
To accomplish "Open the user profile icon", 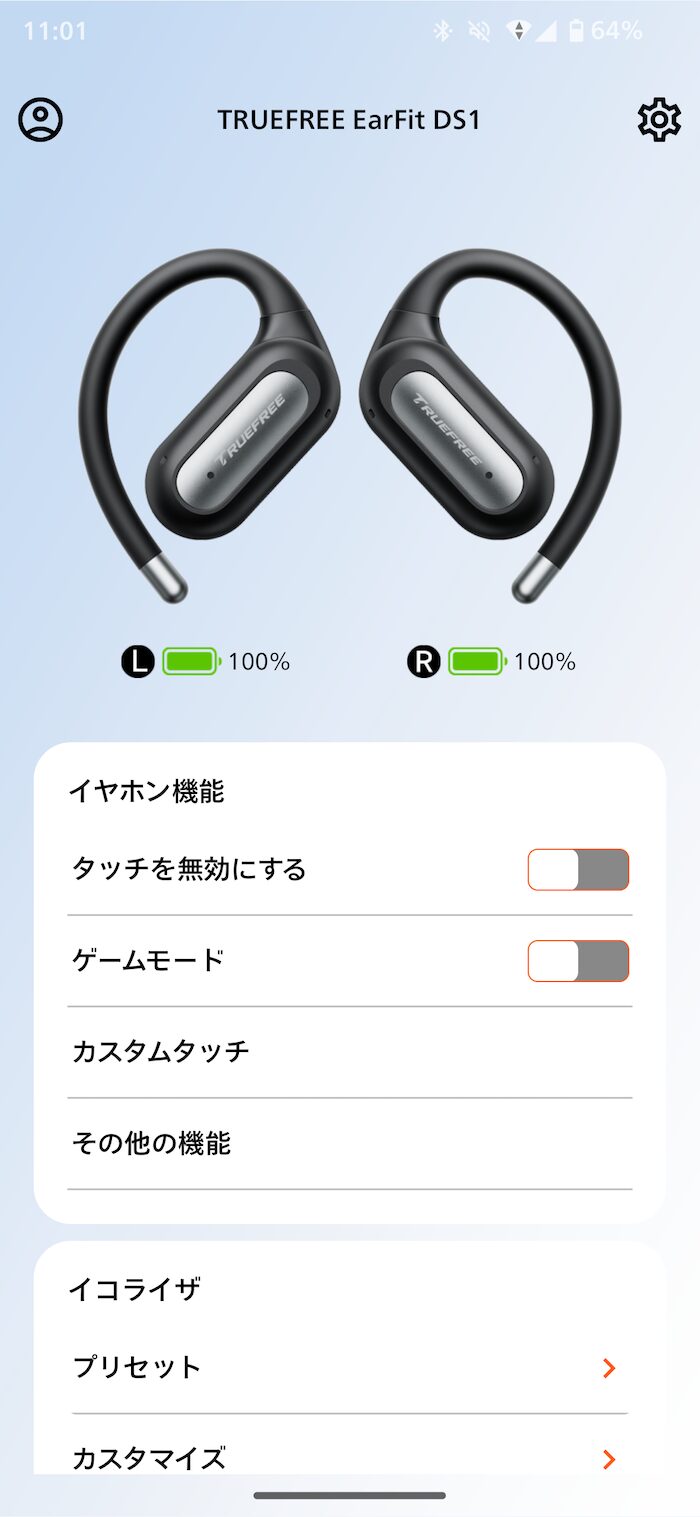I will point(41,120).
